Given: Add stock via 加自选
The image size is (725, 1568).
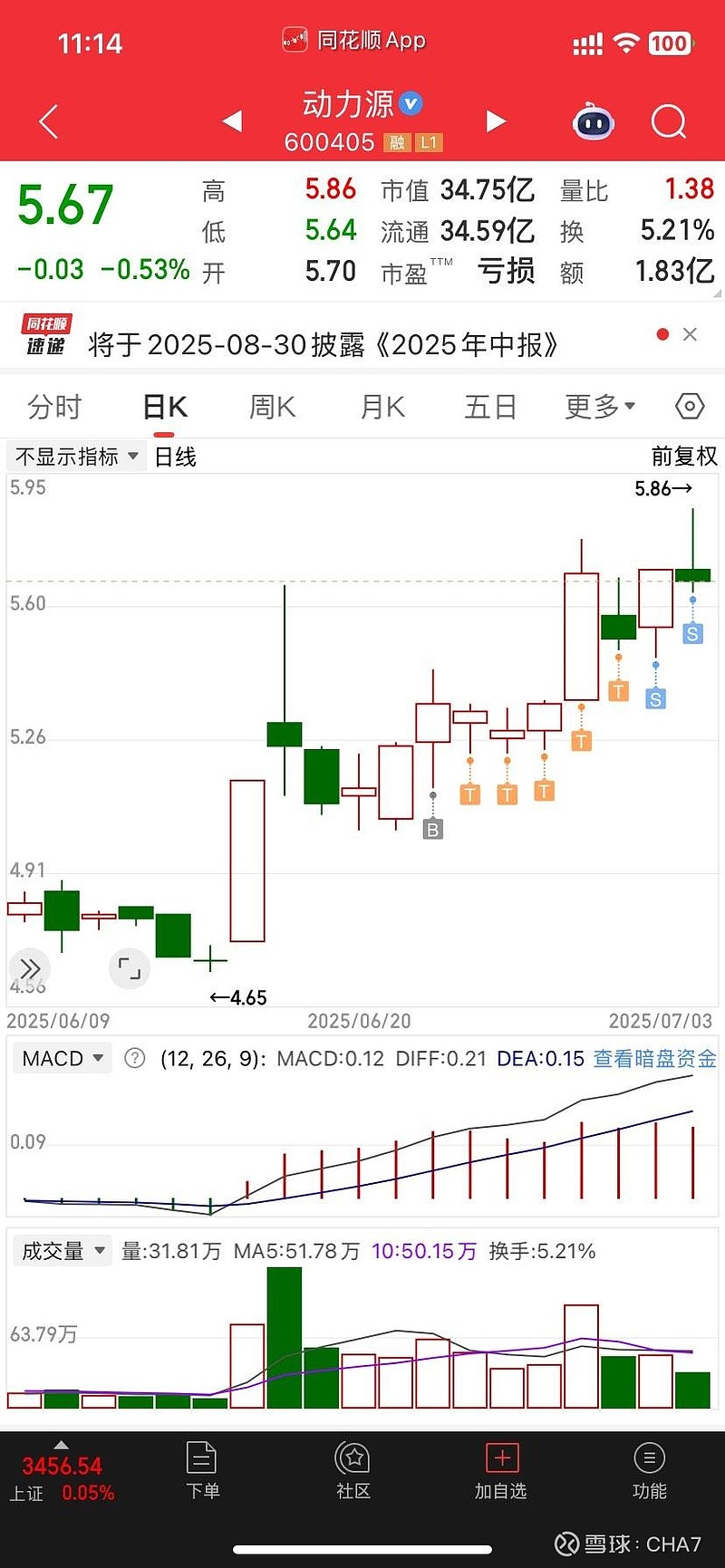Looking at the screenshot, I should (501, 1469).
